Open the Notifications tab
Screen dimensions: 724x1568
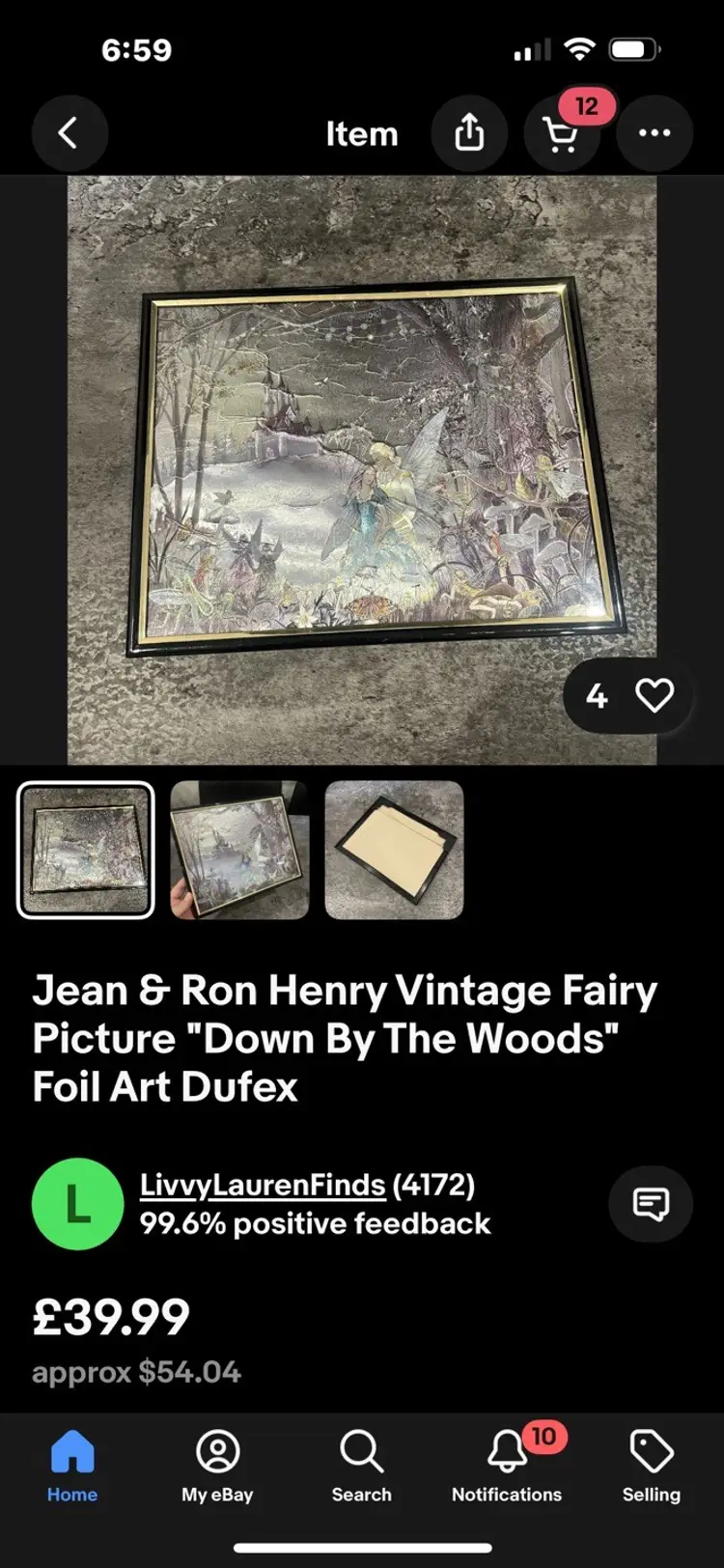(507, 1467)
